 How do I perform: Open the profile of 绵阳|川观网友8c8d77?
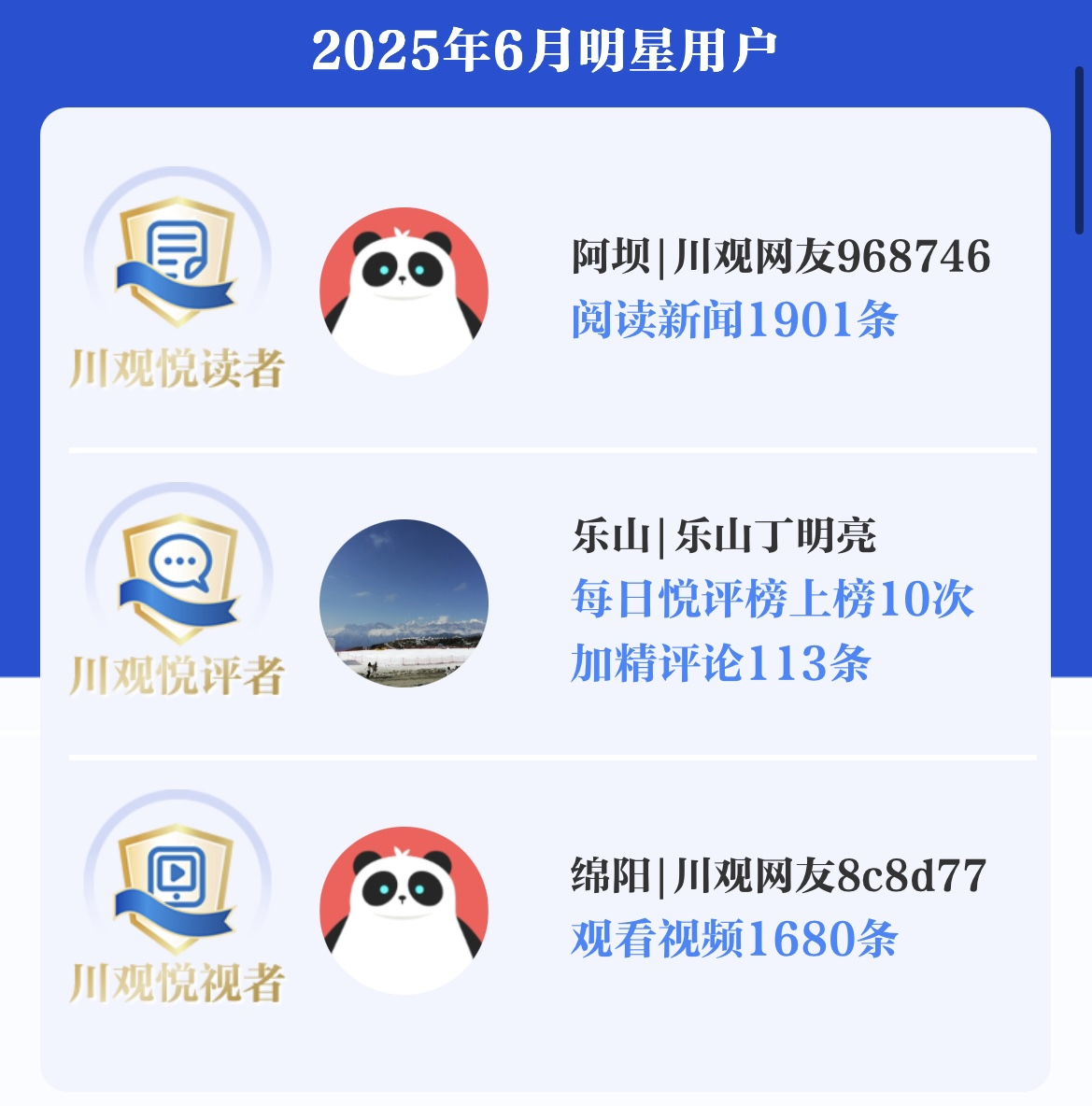pos(404,911)
